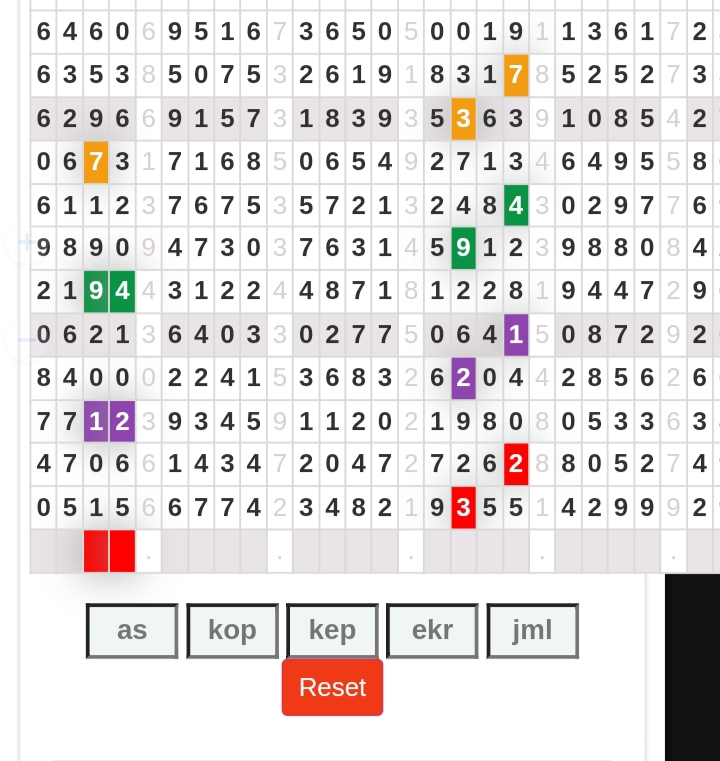This screenshot has width=720, height=761.
Task: Tap the "jml" button
Action: 532,630
